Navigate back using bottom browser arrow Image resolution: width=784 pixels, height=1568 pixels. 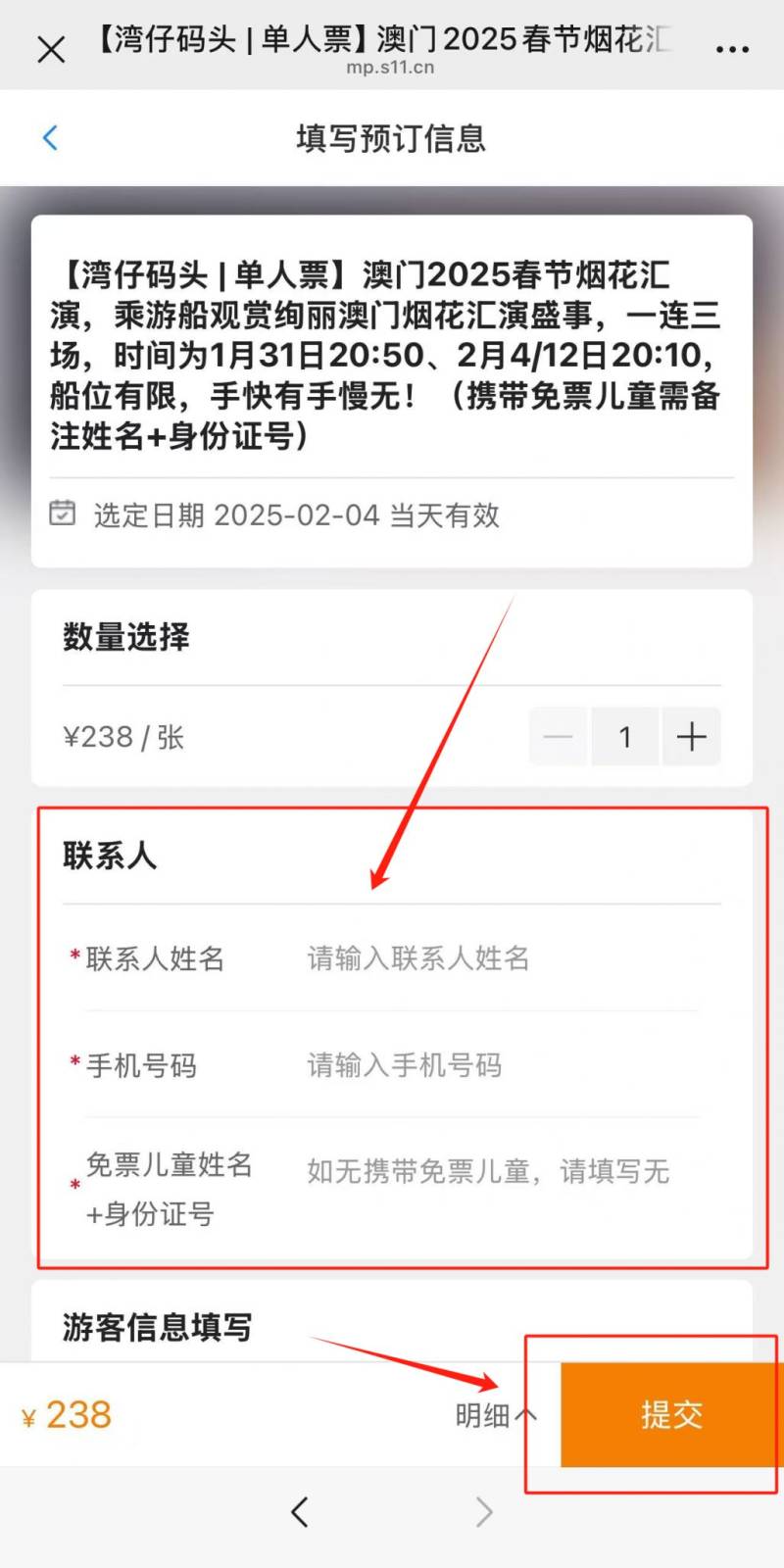[300, 1512]
